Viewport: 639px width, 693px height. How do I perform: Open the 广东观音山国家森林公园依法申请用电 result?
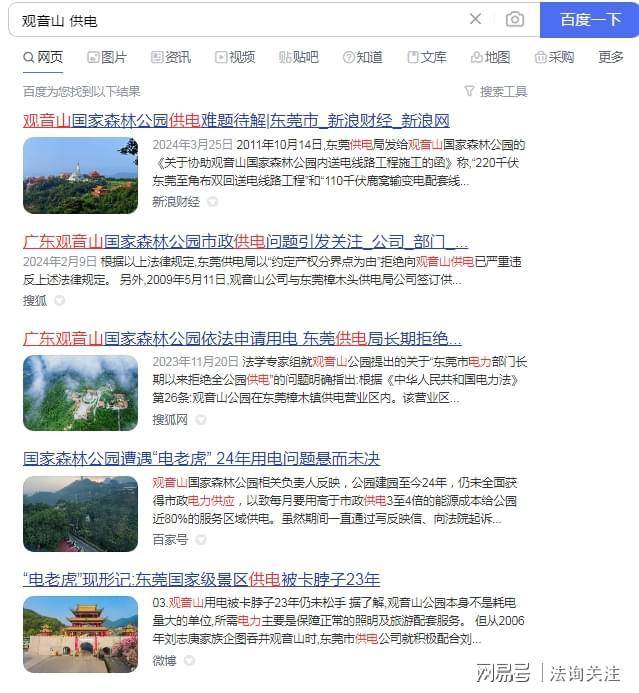(242, 338)
